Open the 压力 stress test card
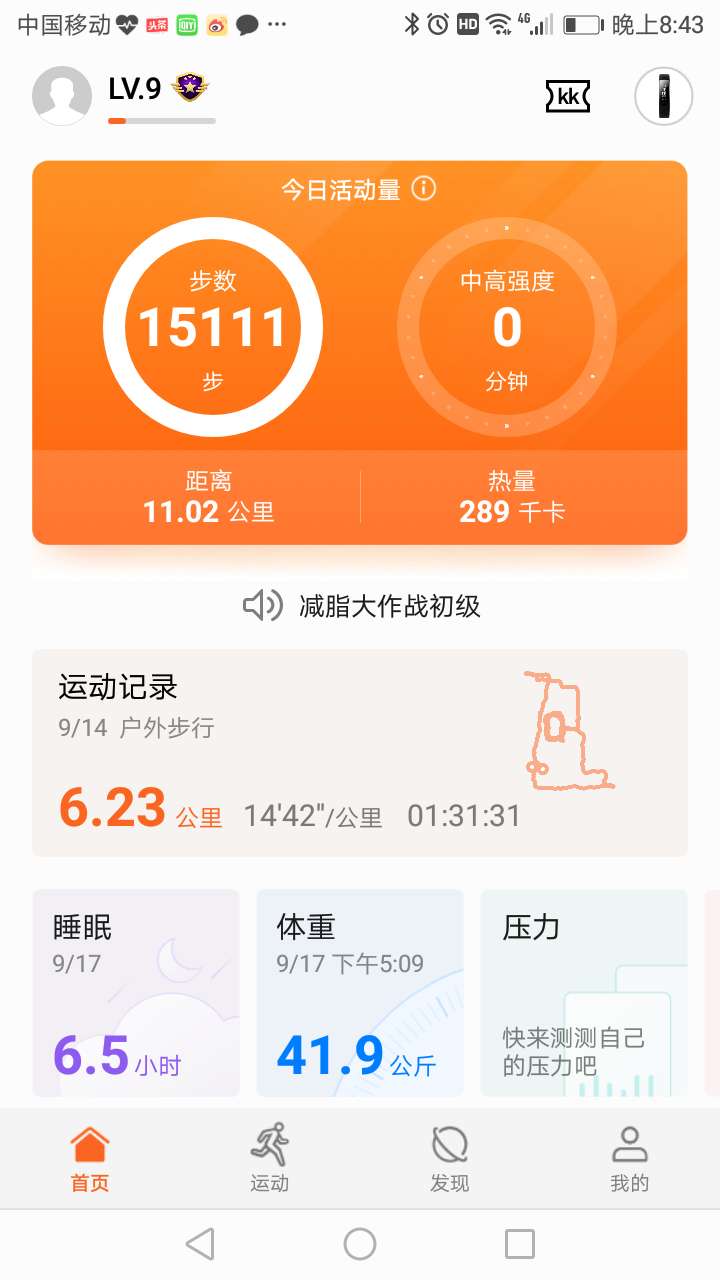This screenshot has height=1280, width=720. pyautogui.click(x=584, y=993)
